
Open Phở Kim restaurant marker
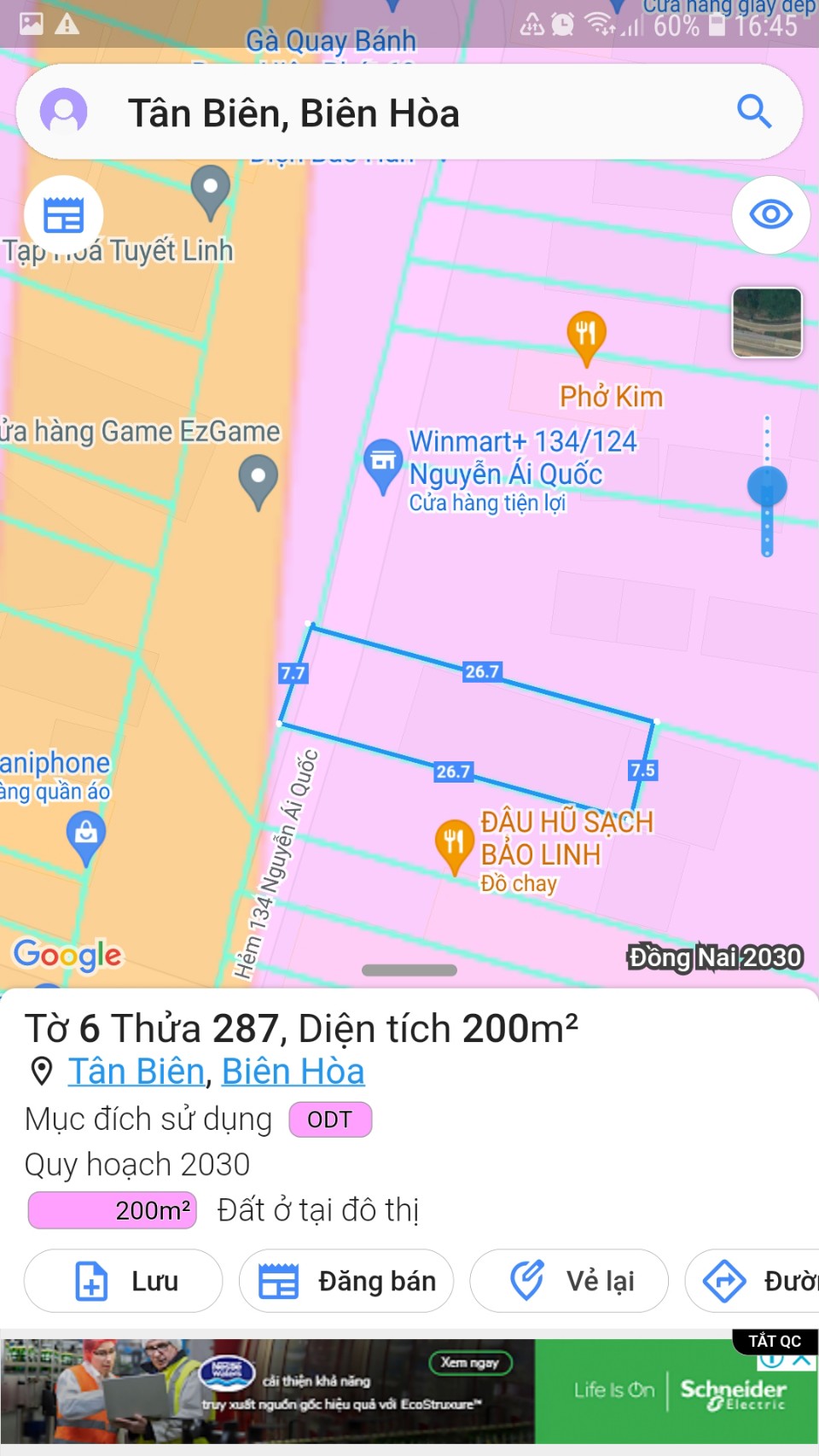[586, 335]
